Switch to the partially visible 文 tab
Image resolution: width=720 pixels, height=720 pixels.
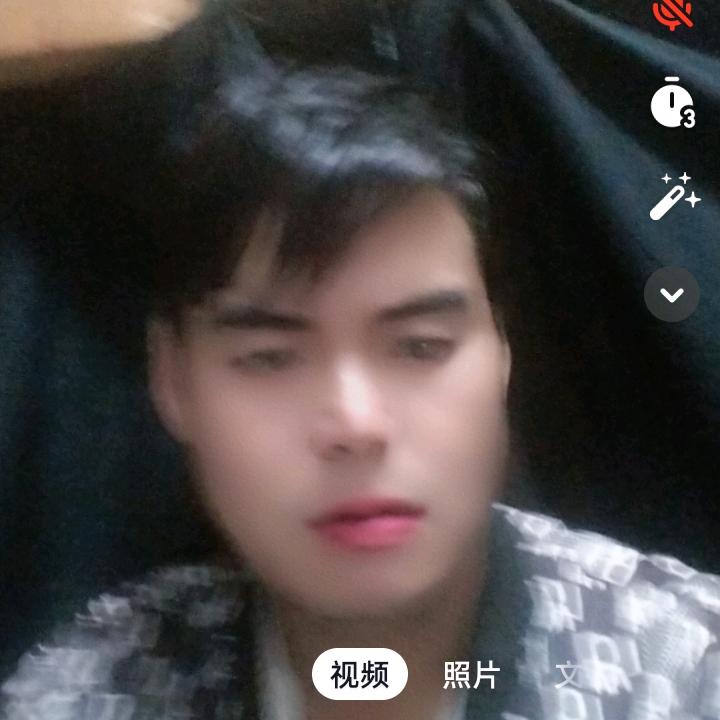(x=569, y=675)
